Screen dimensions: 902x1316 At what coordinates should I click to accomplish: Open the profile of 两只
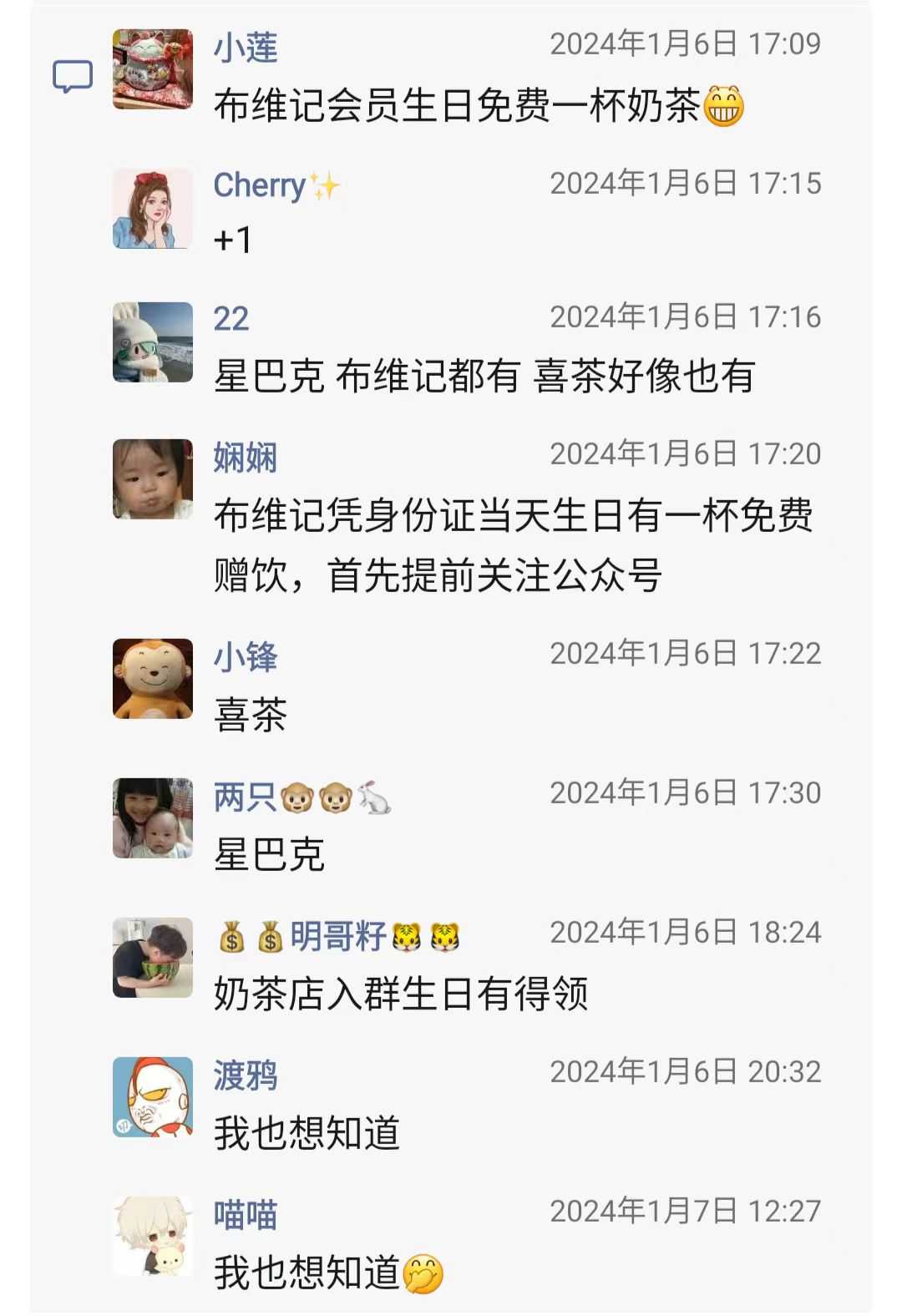(245, 797)
